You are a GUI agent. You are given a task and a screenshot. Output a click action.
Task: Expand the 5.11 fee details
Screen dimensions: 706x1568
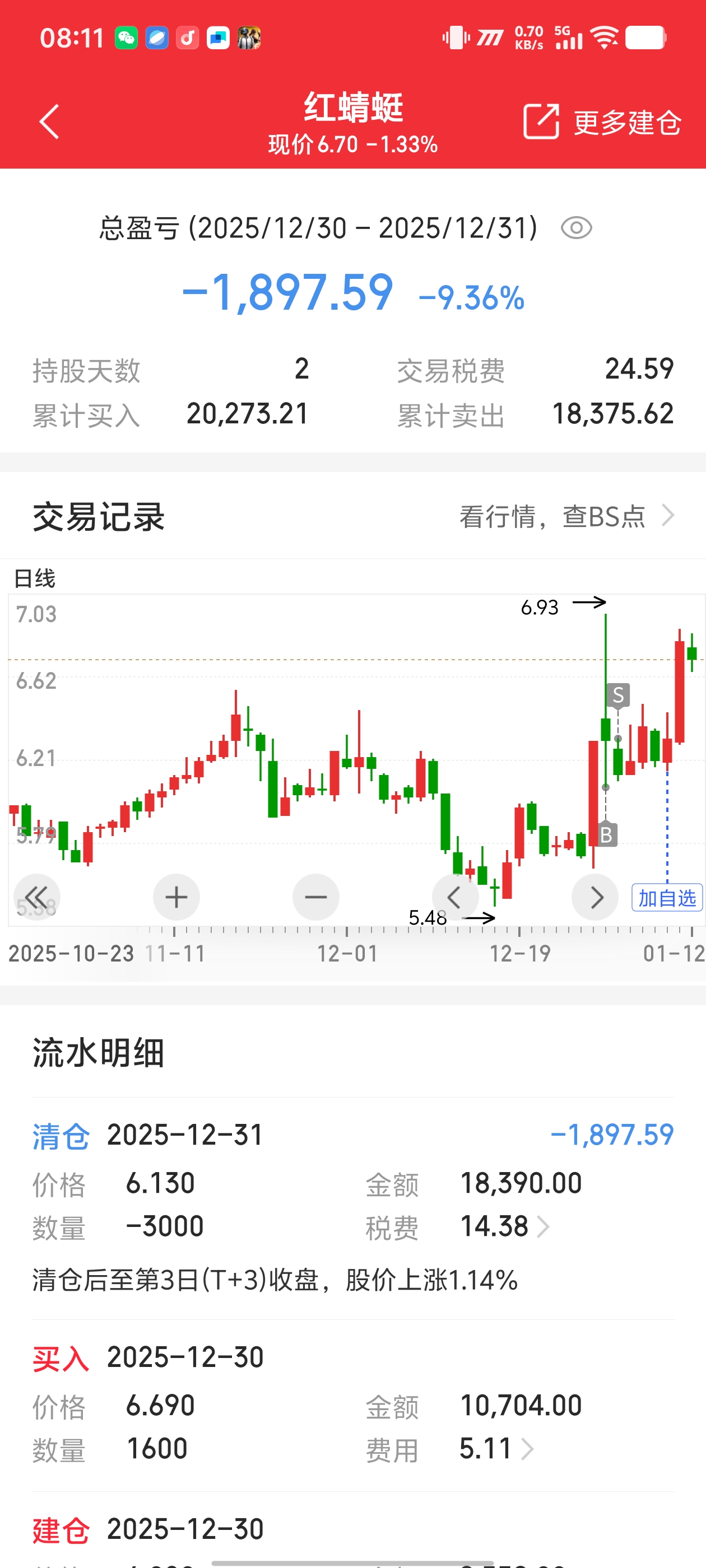point(496,1449)
